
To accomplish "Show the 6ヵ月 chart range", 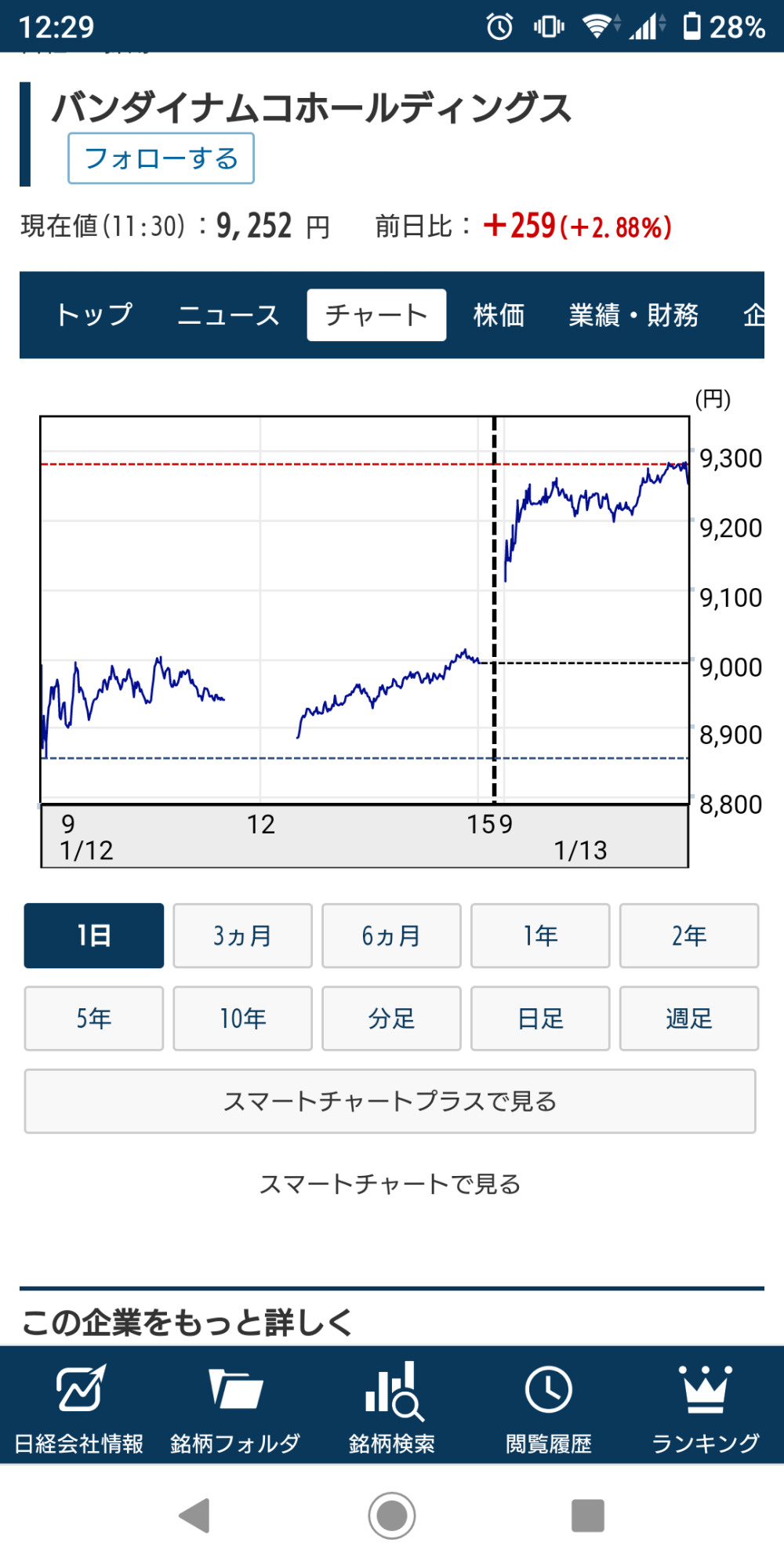I will click(391, 935).
